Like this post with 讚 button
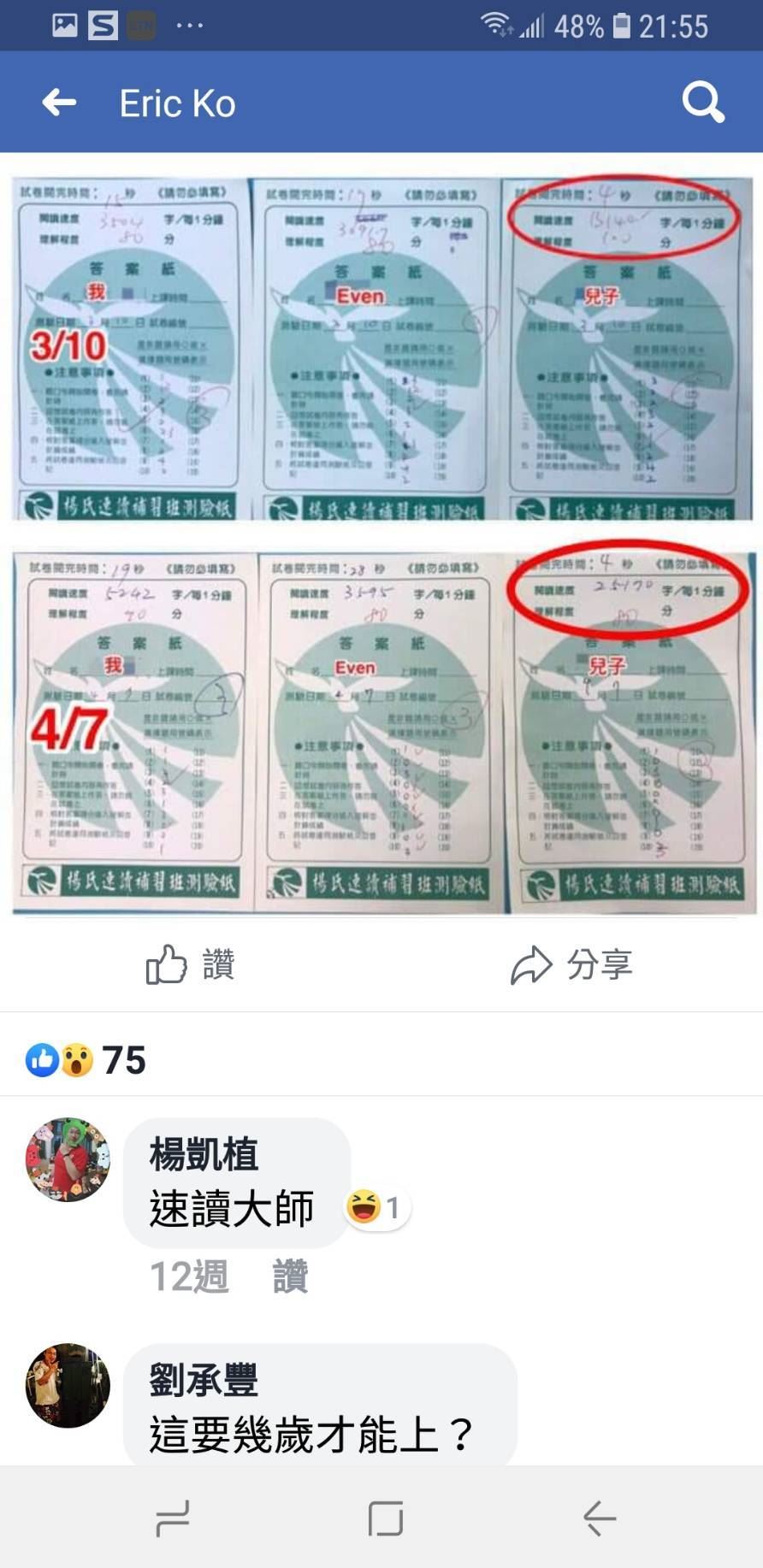This screenshot has width=763, height=1568. coord(190,965)
